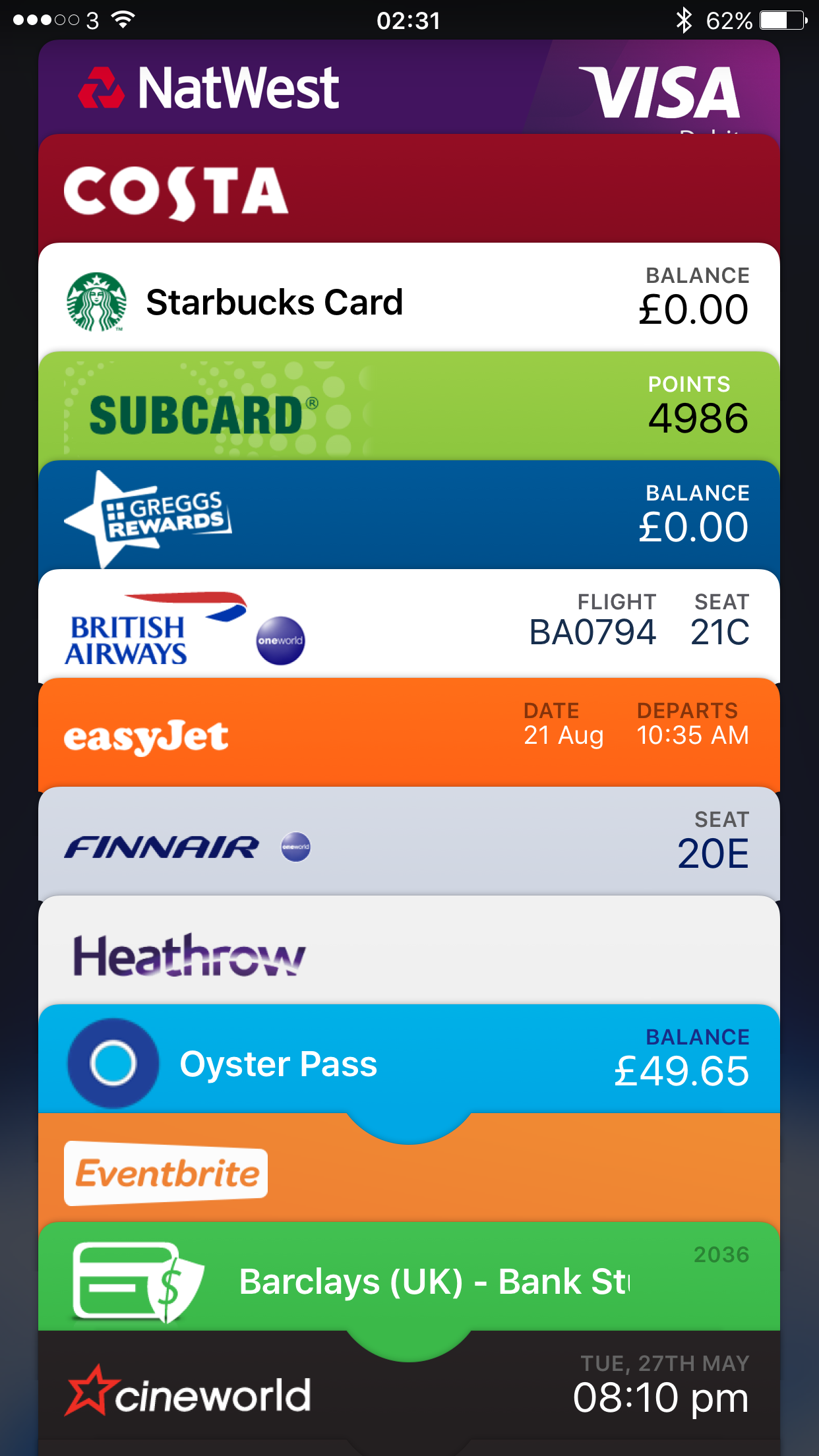Viewport: 819px width, 1456px height.
Task: Open the NatWest Visa debit card
Action: tap(409, 87)
